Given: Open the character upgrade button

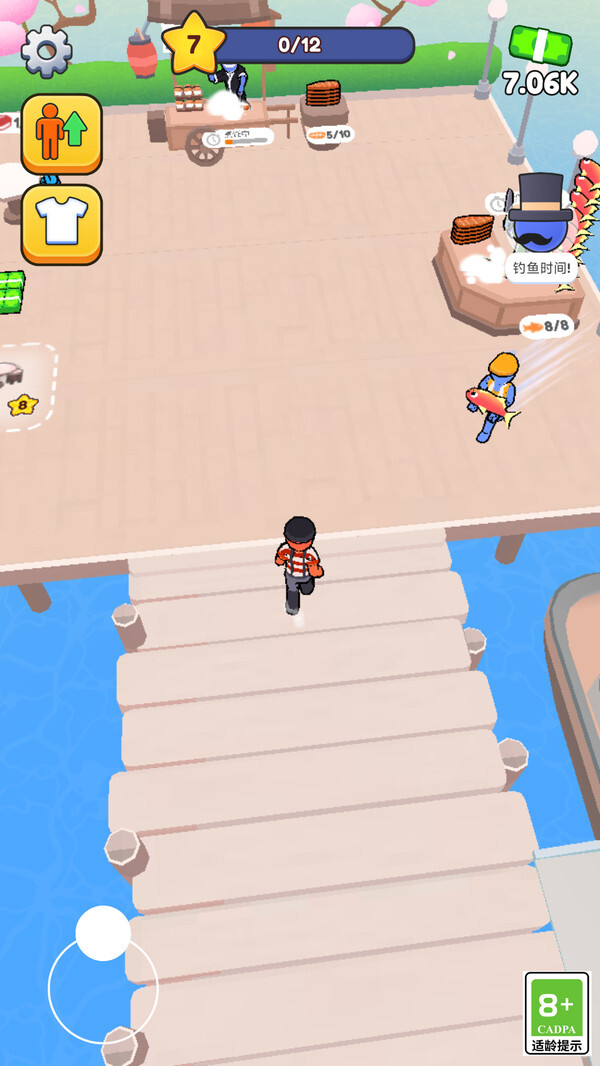Looking at the screenshot, I should click(x=61, y=134).
